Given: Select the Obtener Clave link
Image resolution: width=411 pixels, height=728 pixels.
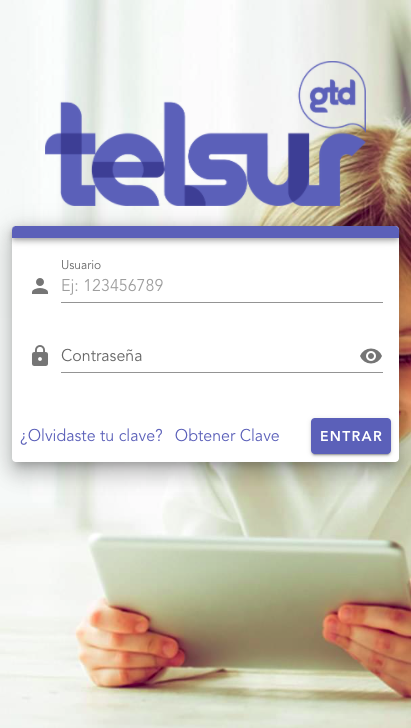Looking at the screenshot, I should tap(227, 436).
